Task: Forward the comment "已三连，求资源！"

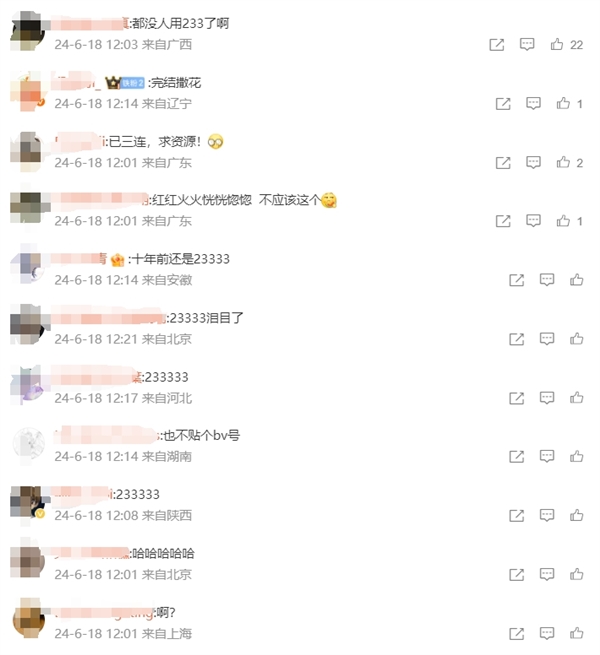Action: [503, 162]
